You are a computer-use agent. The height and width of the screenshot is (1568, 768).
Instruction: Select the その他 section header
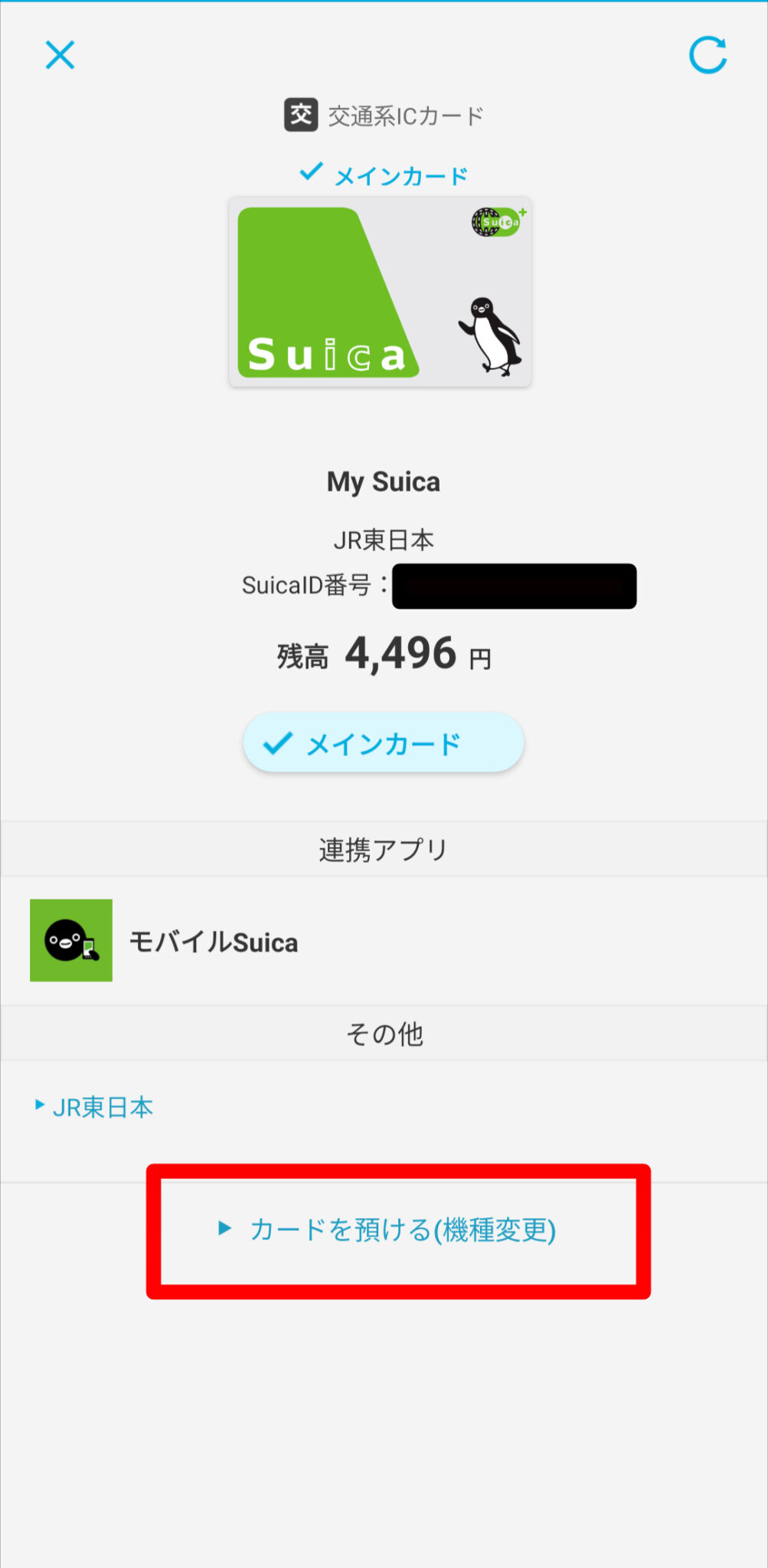pyautogui.click(x=383, y=1032)
